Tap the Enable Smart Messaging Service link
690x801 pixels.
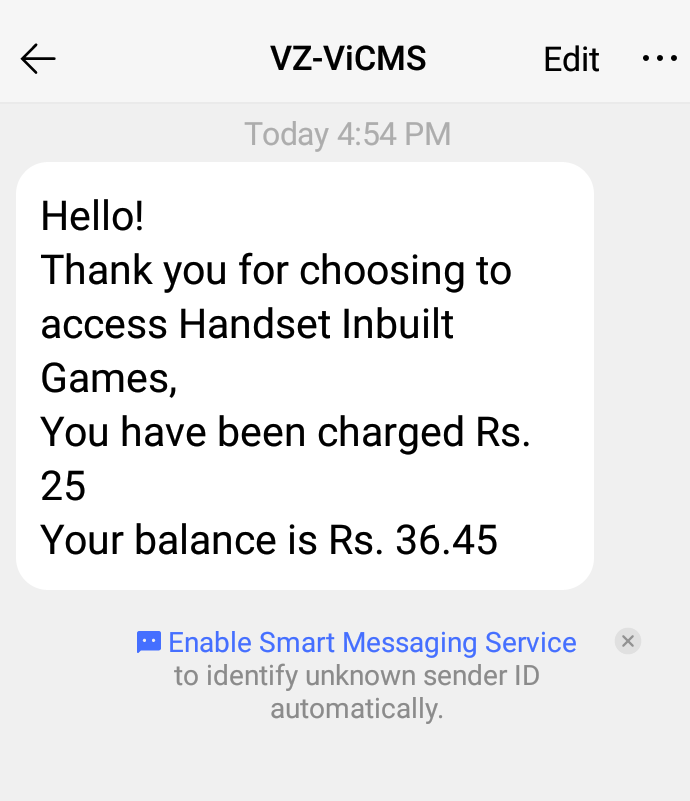[x=372, y=642]
